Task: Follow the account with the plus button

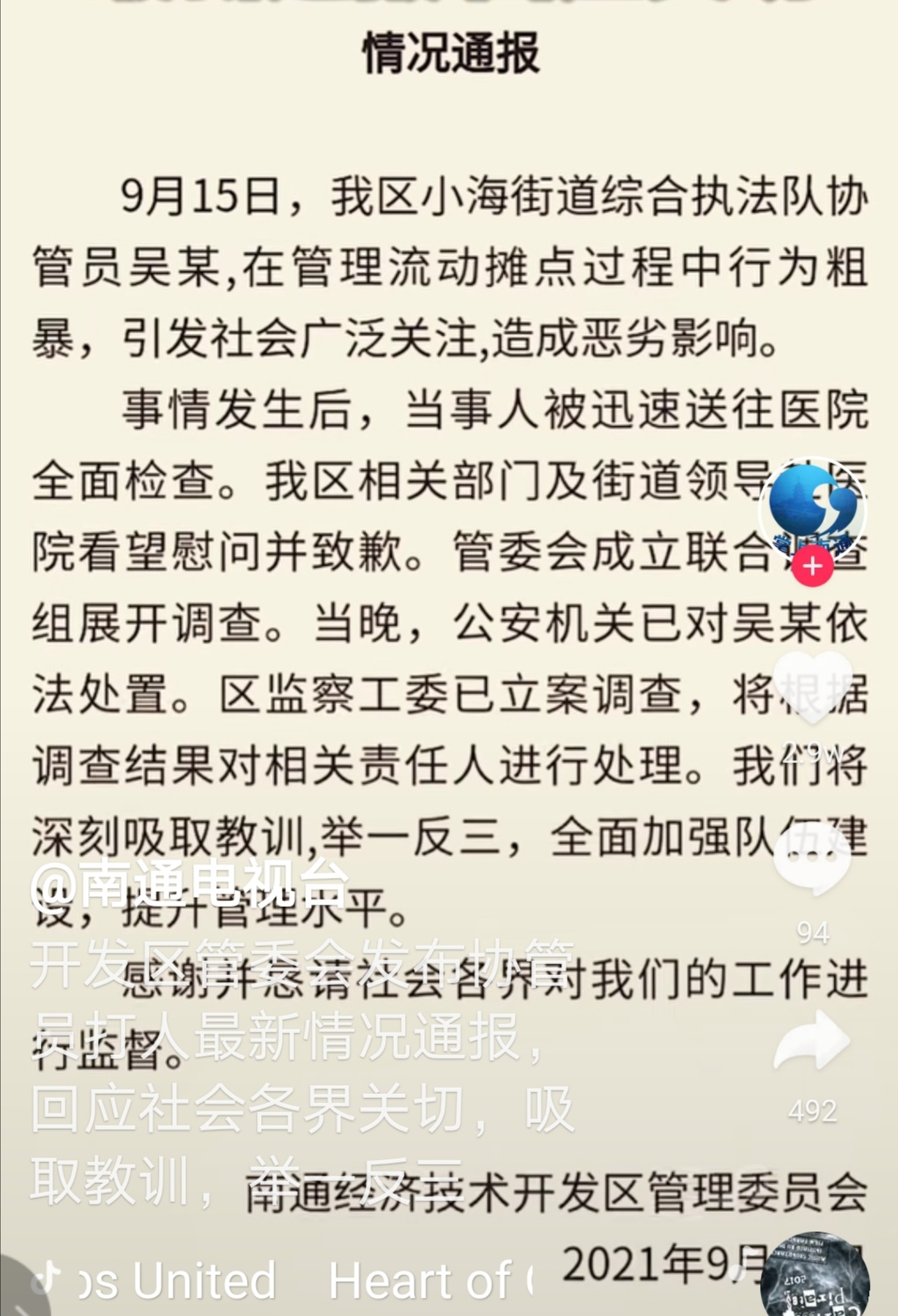Action: pyautogui.click(x=812, y=567)
